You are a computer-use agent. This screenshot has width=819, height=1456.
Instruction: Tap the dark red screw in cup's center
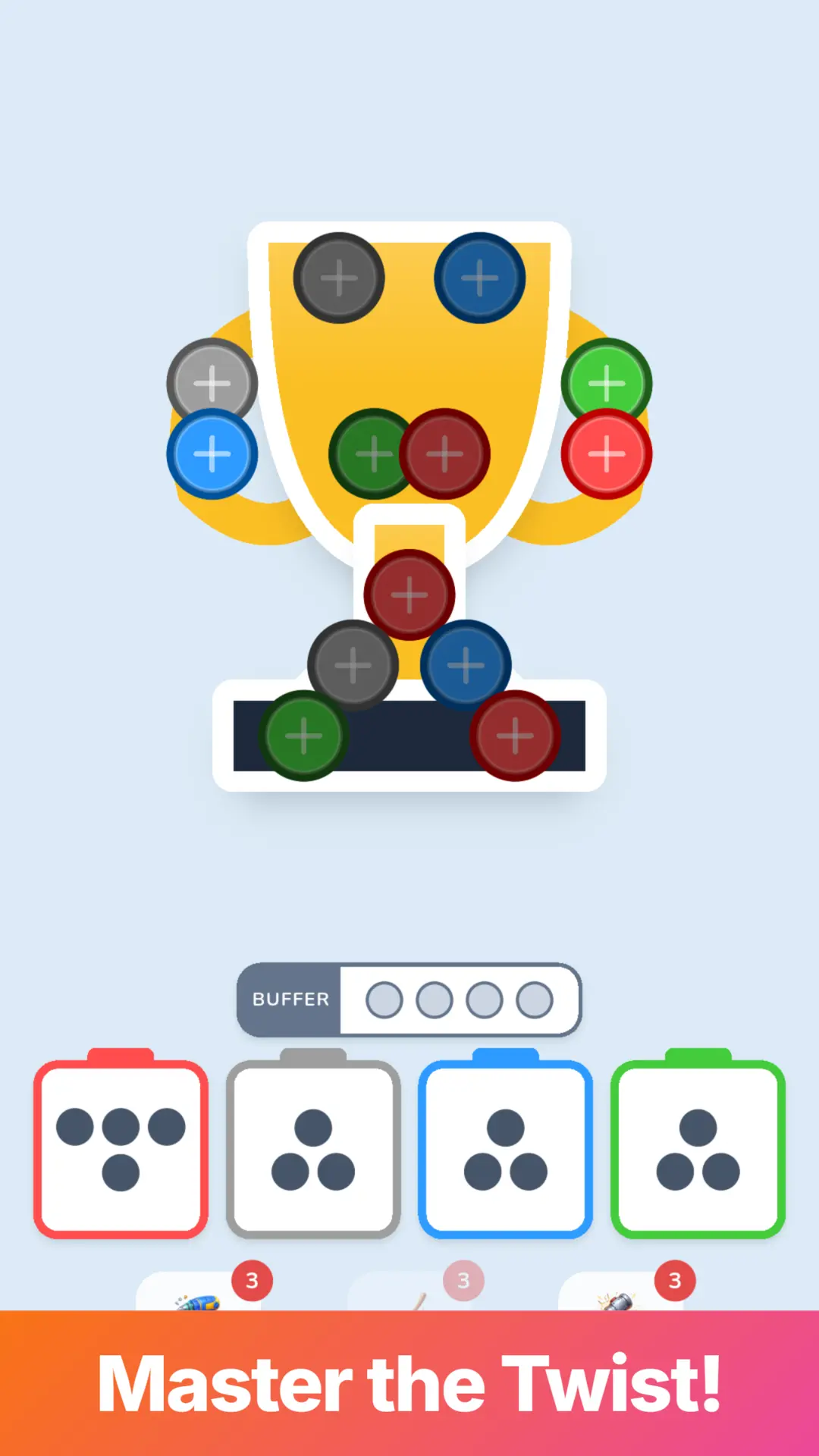coord(444,454)
